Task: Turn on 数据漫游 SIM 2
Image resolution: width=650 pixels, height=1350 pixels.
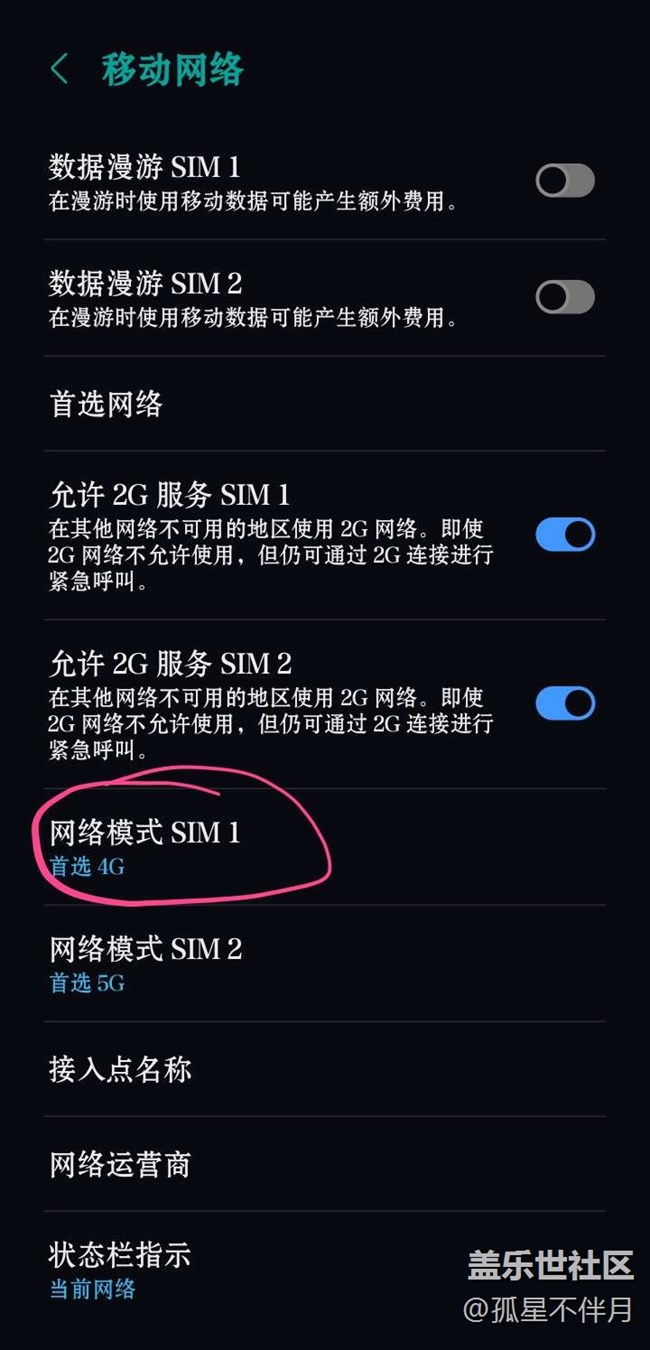Action: [x=565, y=297]
